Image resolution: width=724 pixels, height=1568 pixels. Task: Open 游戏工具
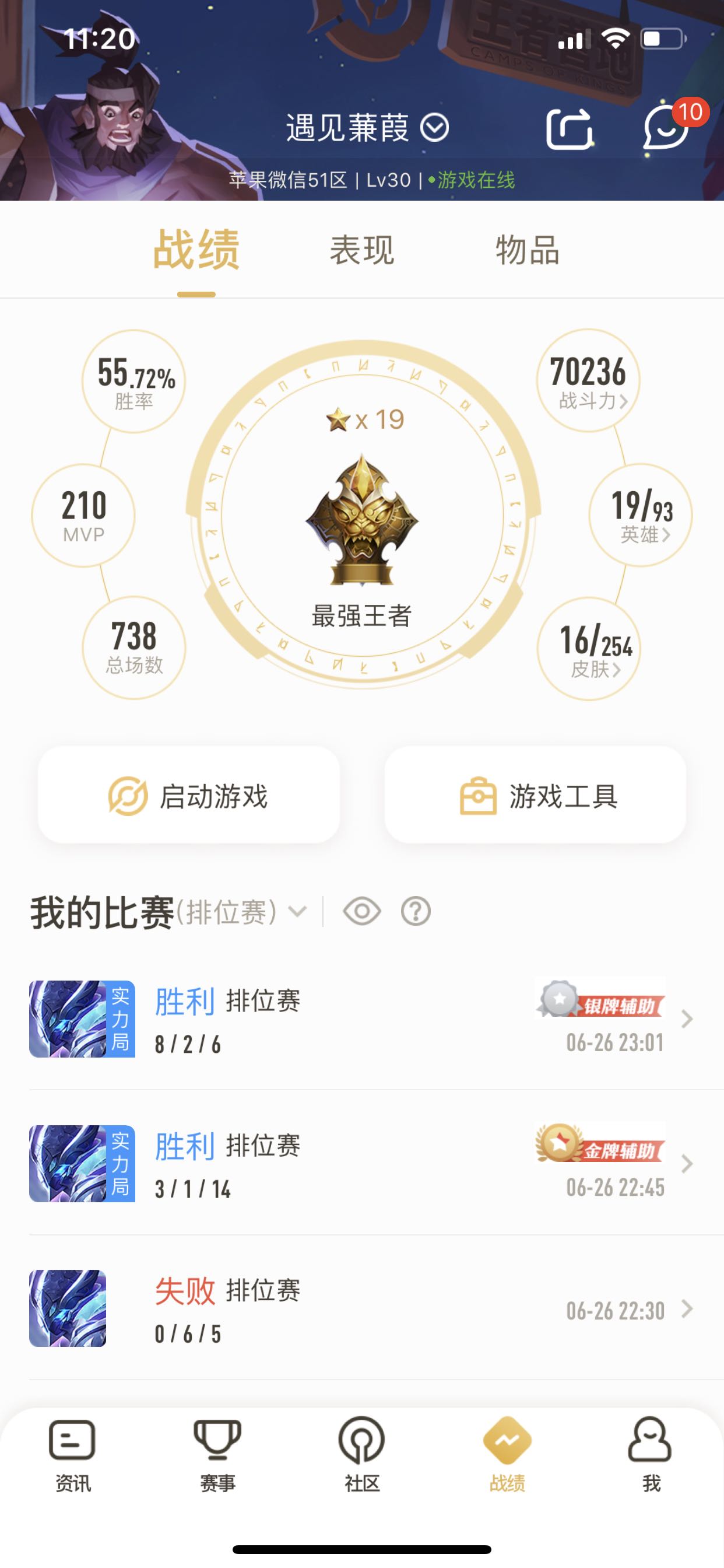tap(535, 795)
